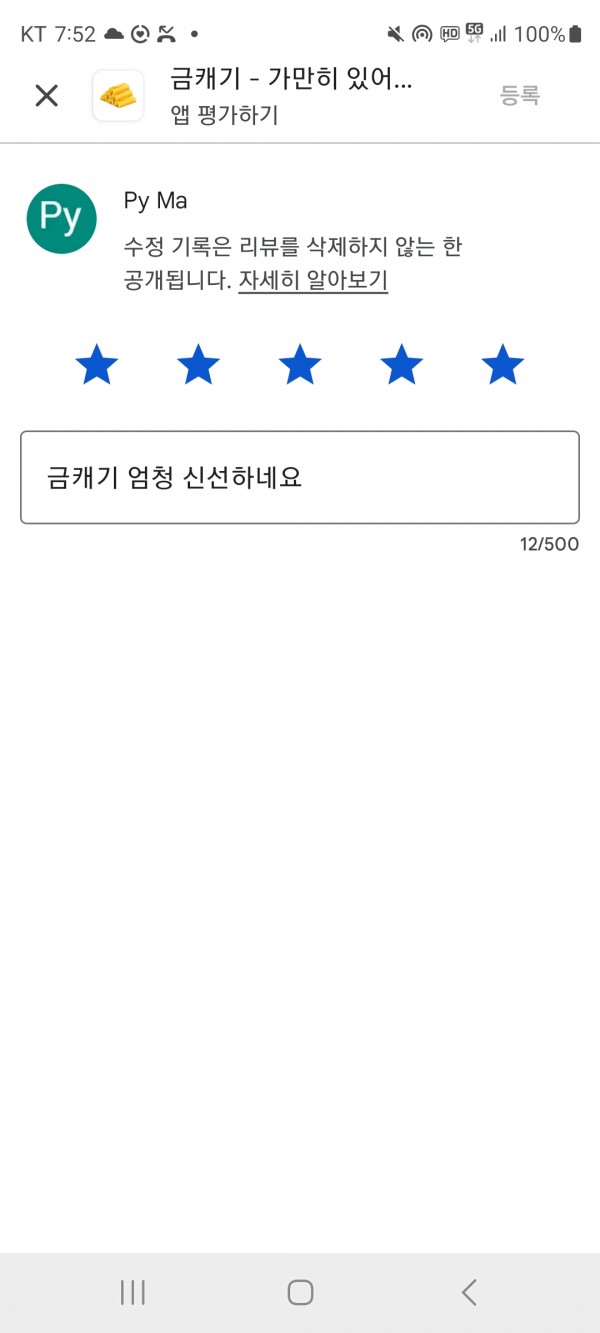This screenshot has width=600, height=1333.
Task: Close the app rating screen
Action: [47, 95]
